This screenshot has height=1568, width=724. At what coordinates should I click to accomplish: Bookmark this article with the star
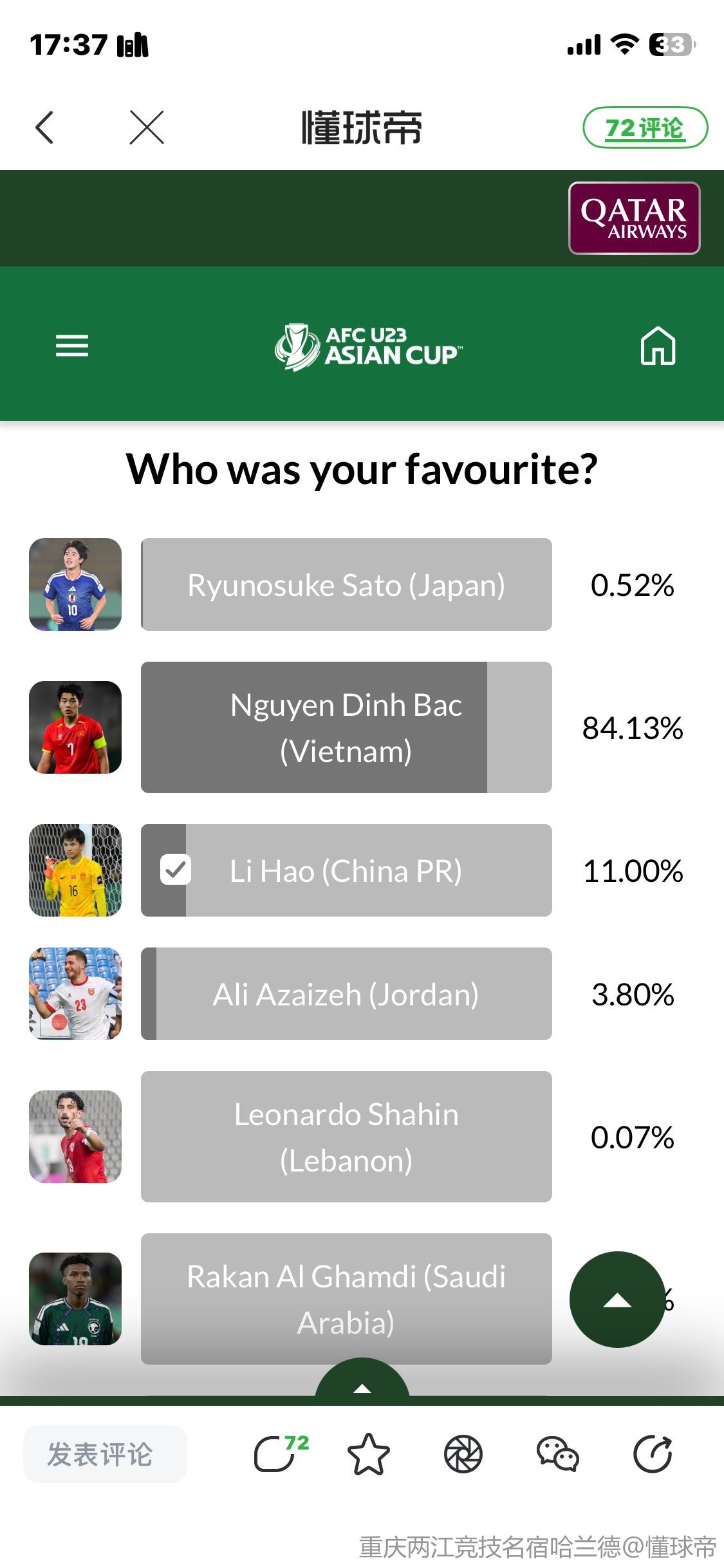coord(368,1454)
